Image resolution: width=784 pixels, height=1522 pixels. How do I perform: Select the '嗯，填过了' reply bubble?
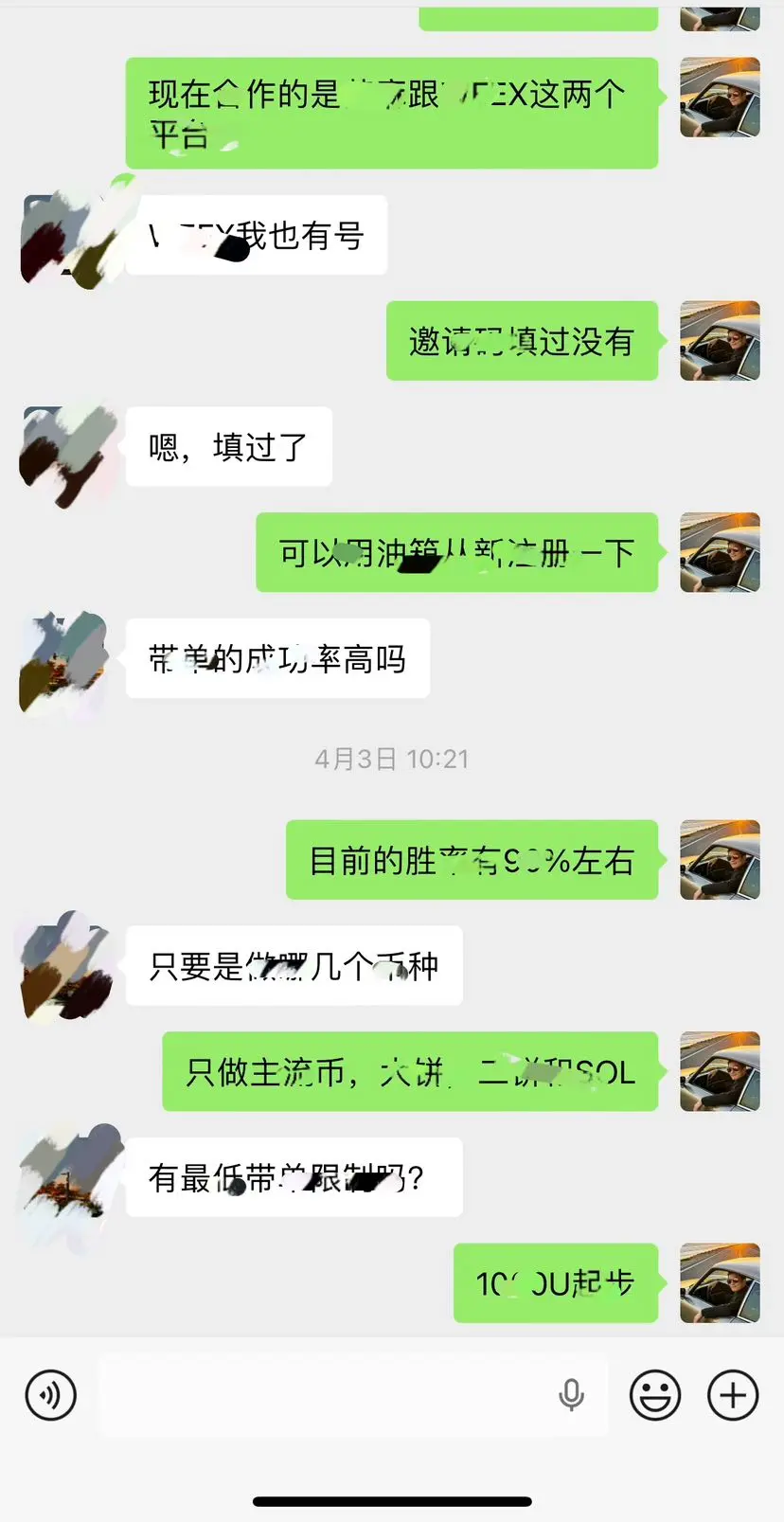pyautogui.click(x=227, y=446)
